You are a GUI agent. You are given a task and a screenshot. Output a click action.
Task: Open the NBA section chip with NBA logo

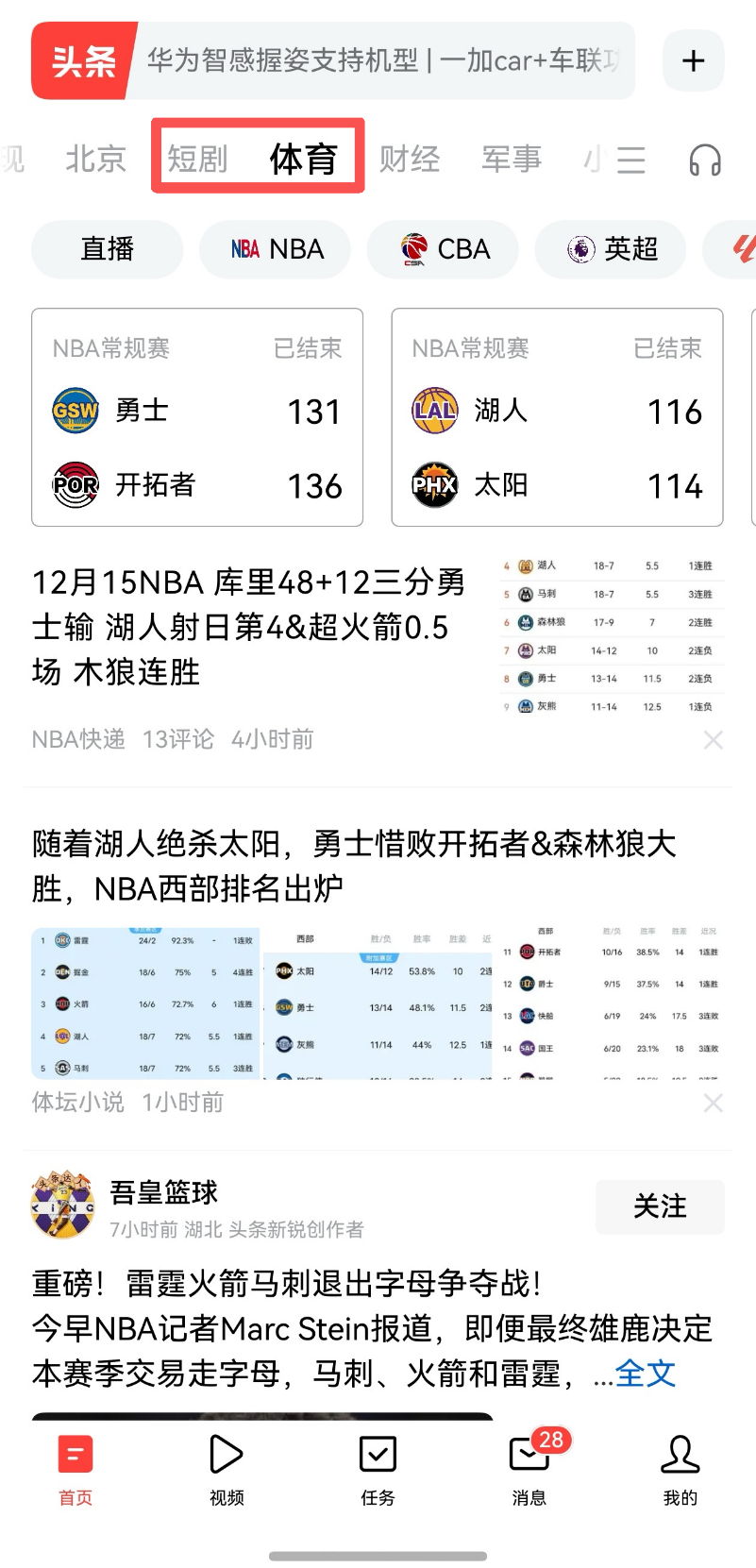point(275,249)
